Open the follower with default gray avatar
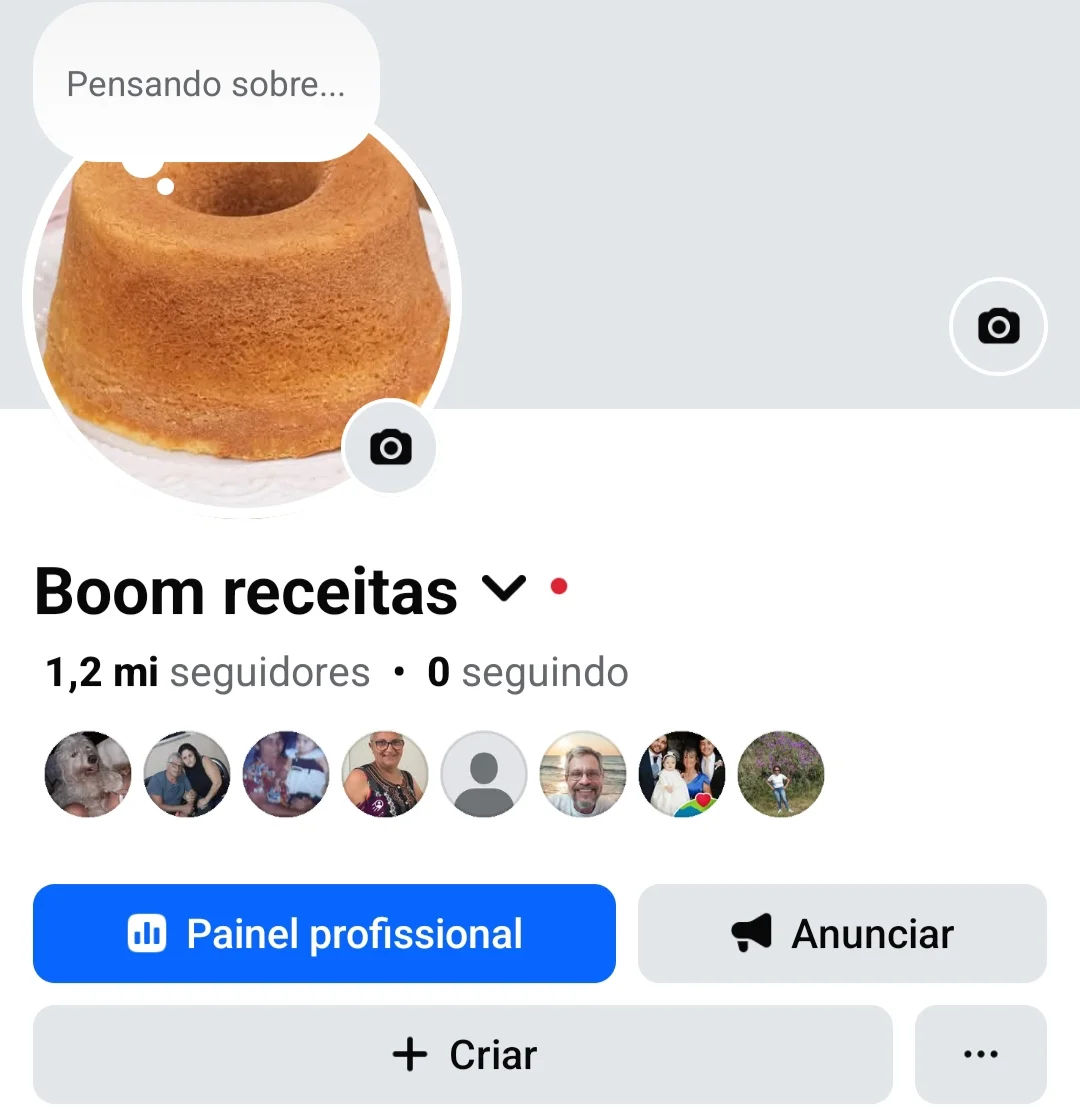1080x1120 pixels. click(x=484, y=774)
